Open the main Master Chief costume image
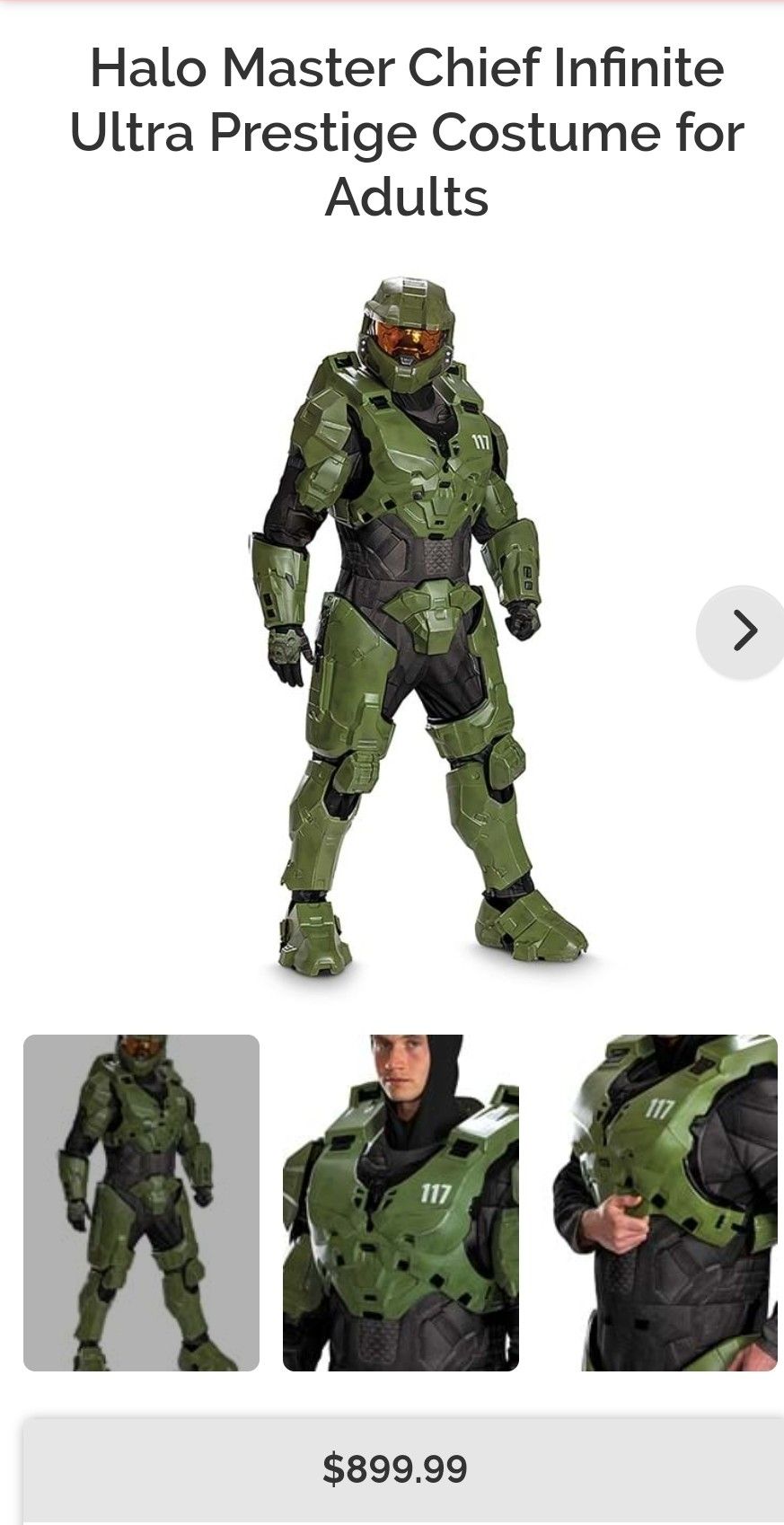 [418, 630]
